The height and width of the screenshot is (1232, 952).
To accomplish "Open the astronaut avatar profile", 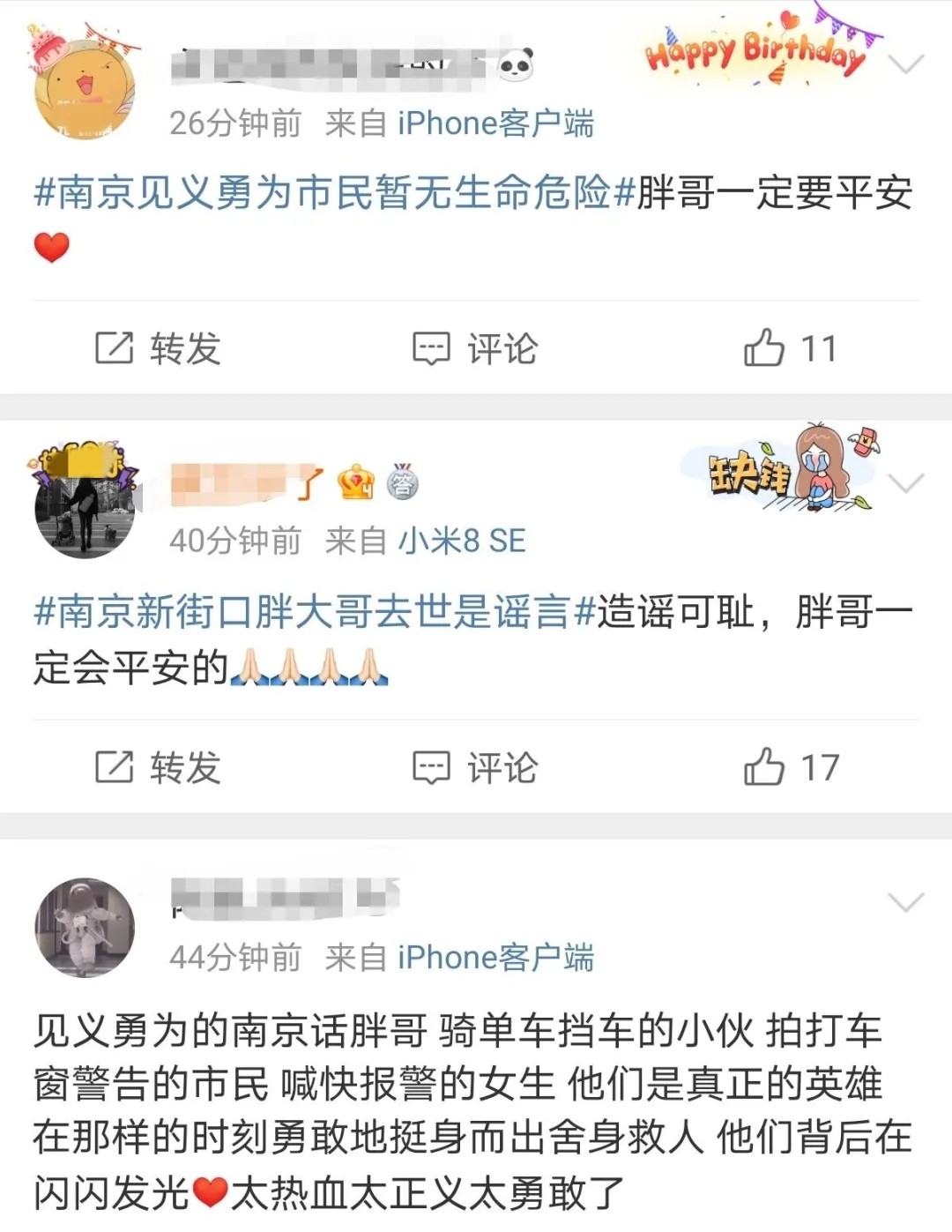I will pyautogui.click(x=84, y=926).
